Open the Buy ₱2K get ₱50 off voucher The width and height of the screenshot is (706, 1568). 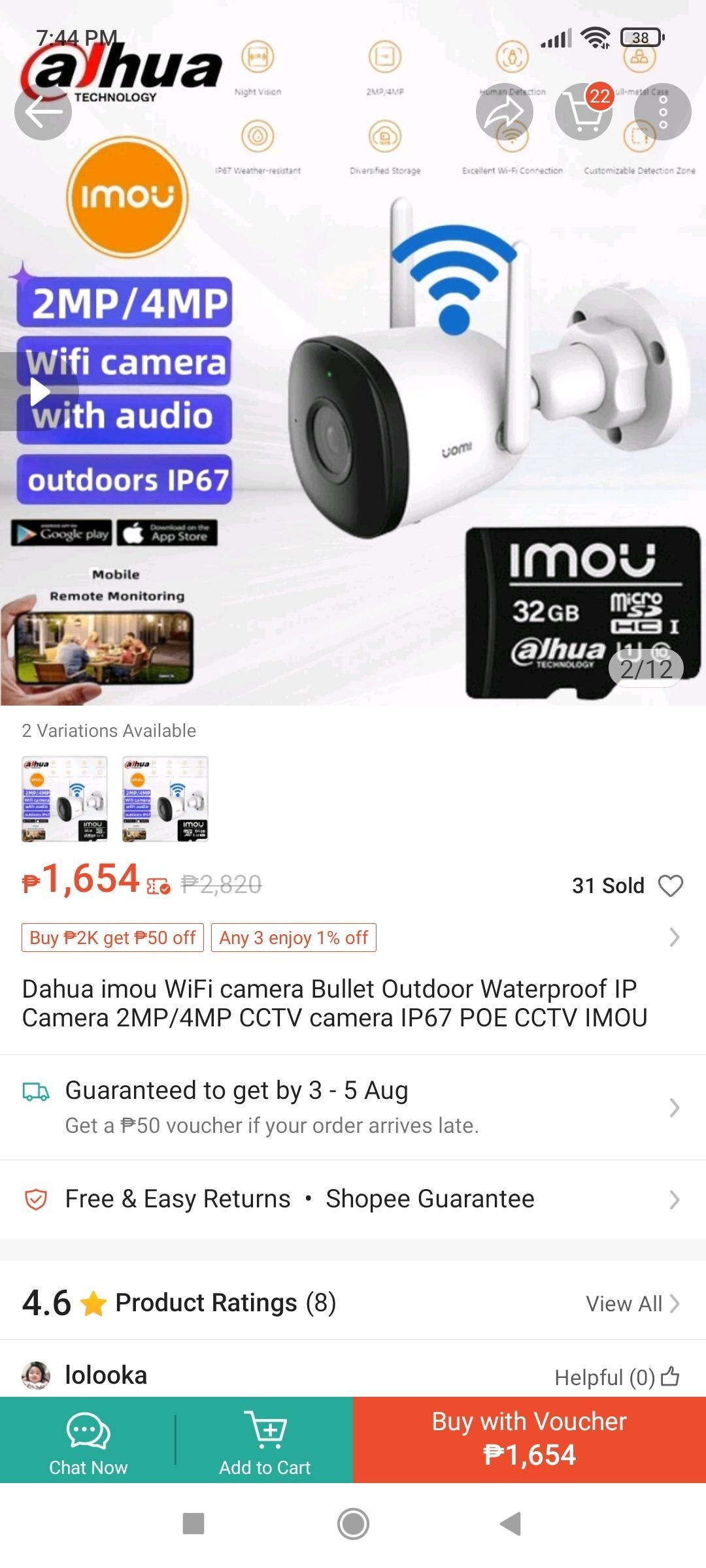(112, 938)
